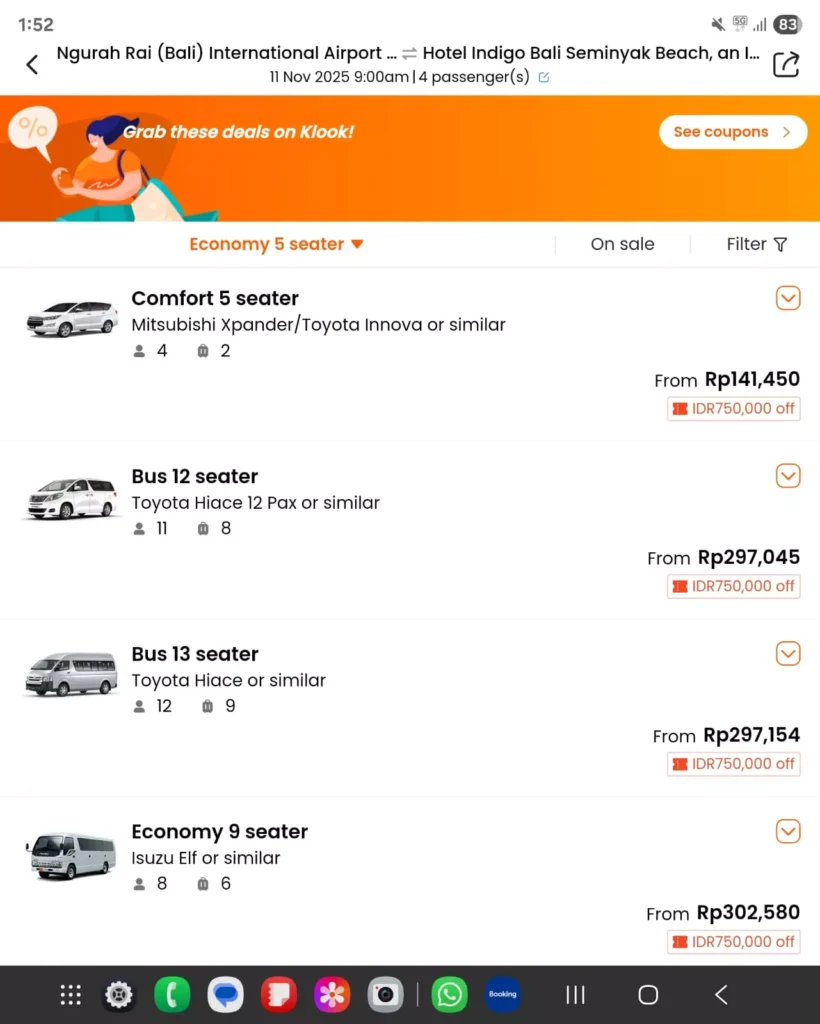Open the Economy 5 seater category dropdown
The height and width of the screenshot is (1024, 820).
coord(277,244)
